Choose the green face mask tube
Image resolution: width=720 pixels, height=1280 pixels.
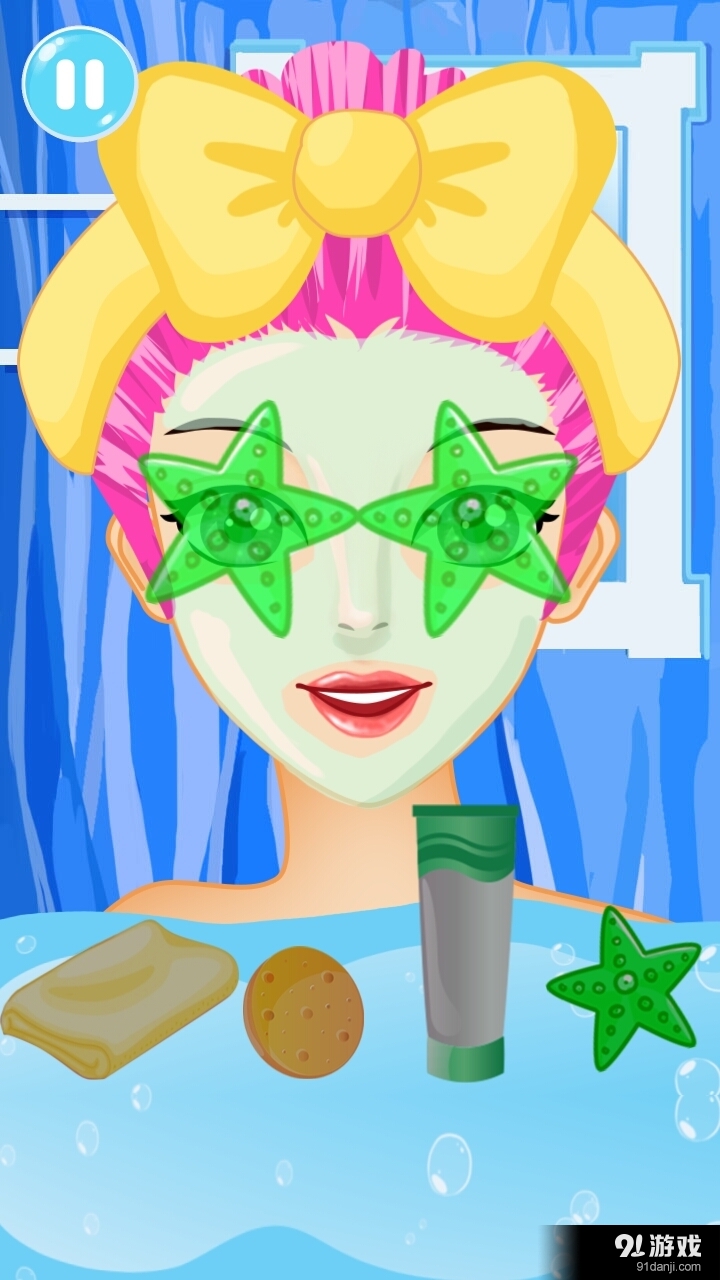pyautogui.click(x=466, y=940)
